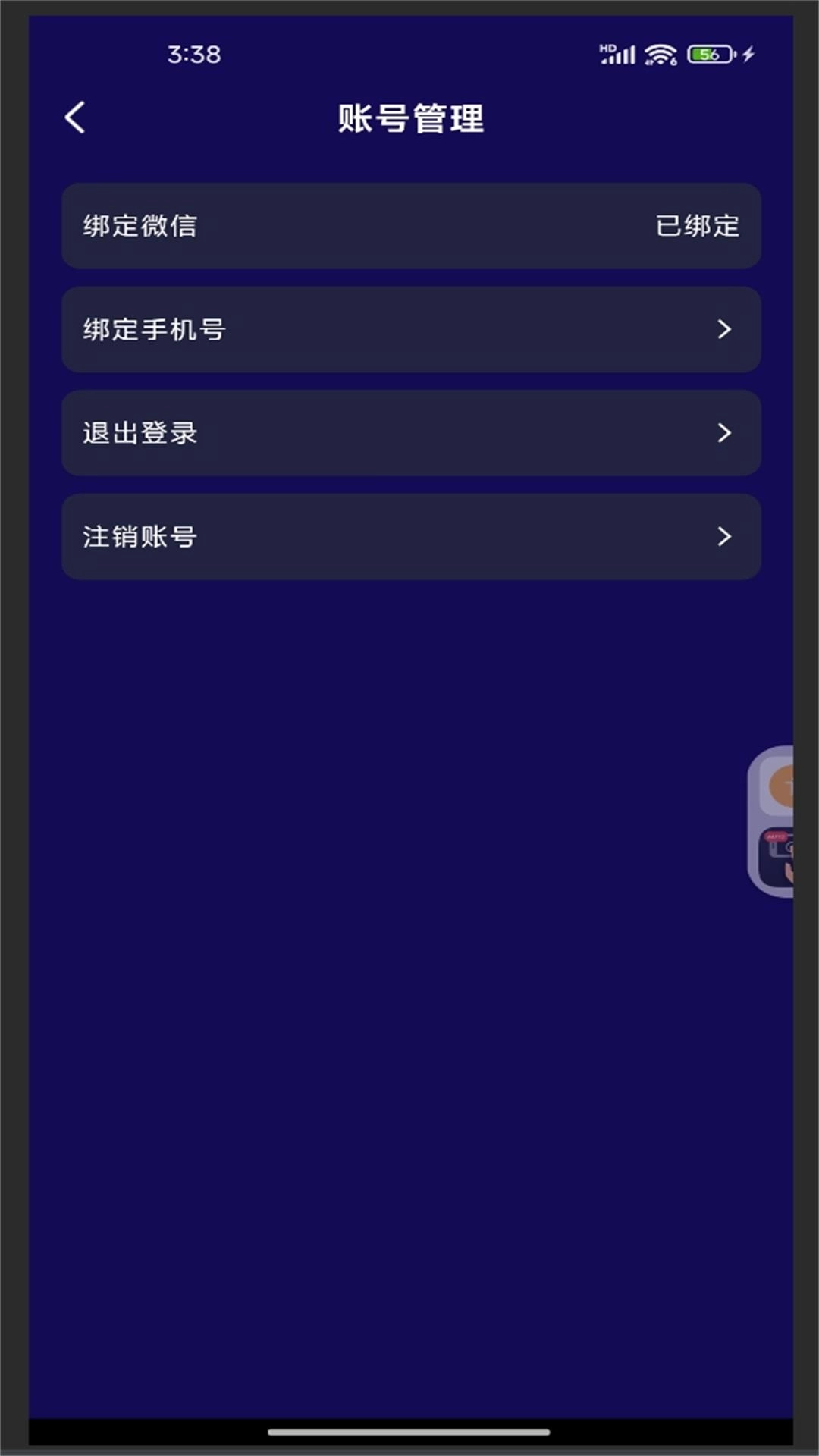Tap the Wi-Fi 6 status icon
Screen dimensions: 819x1456
pos(657,54)
